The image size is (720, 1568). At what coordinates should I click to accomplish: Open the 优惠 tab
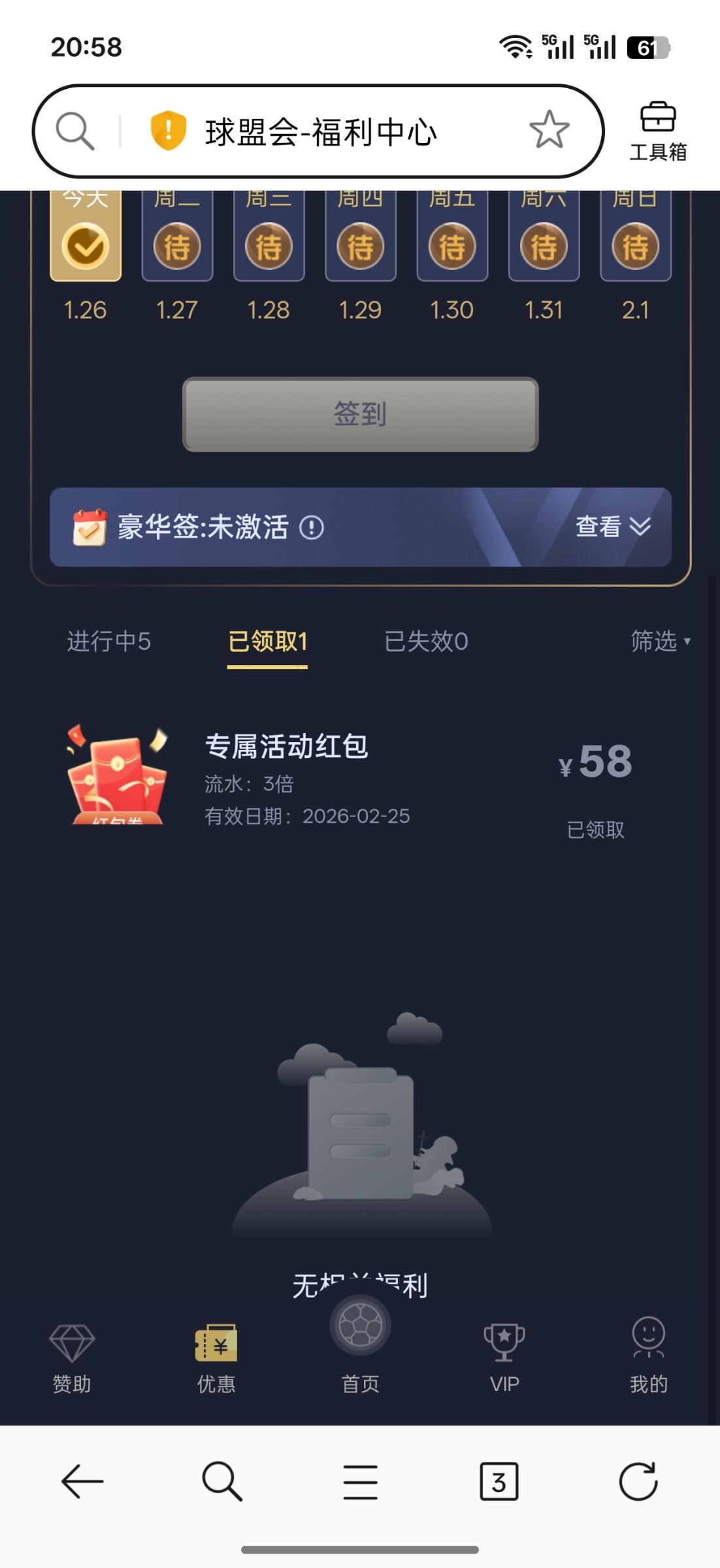click(216, 1358)
